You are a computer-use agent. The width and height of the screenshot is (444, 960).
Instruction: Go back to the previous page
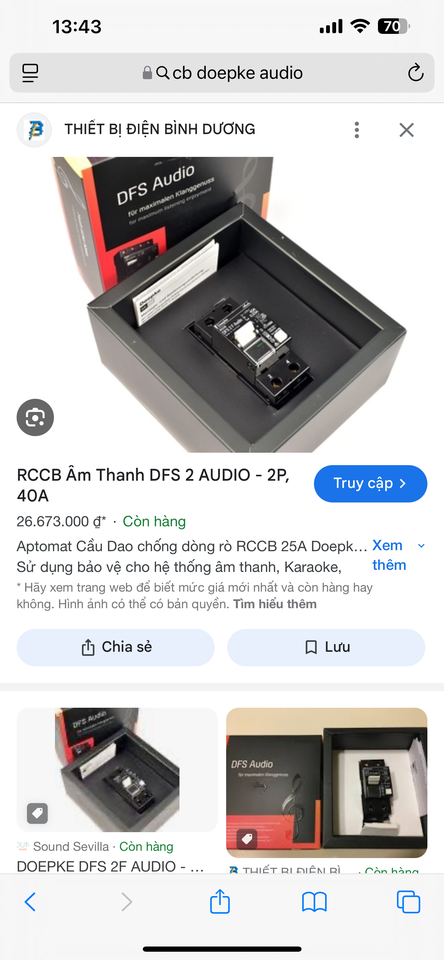coord(30,902)
